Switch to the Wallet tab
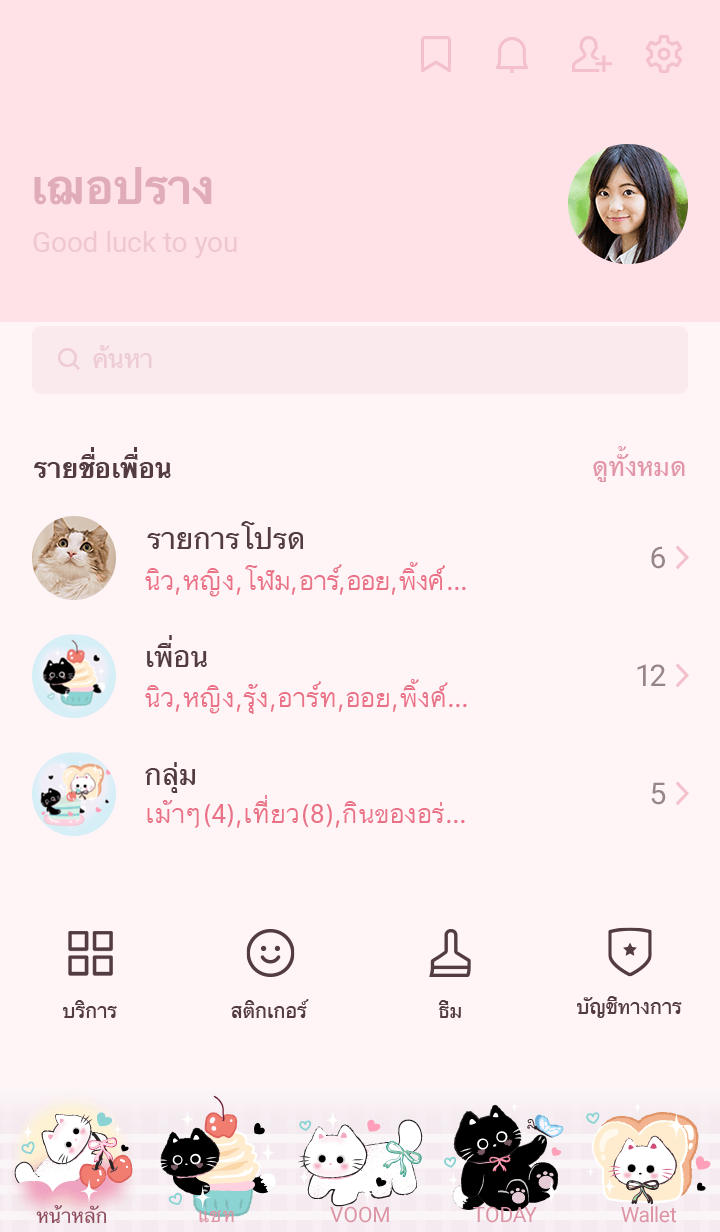The image size is (720, 1232). [x=648, y=1165]
